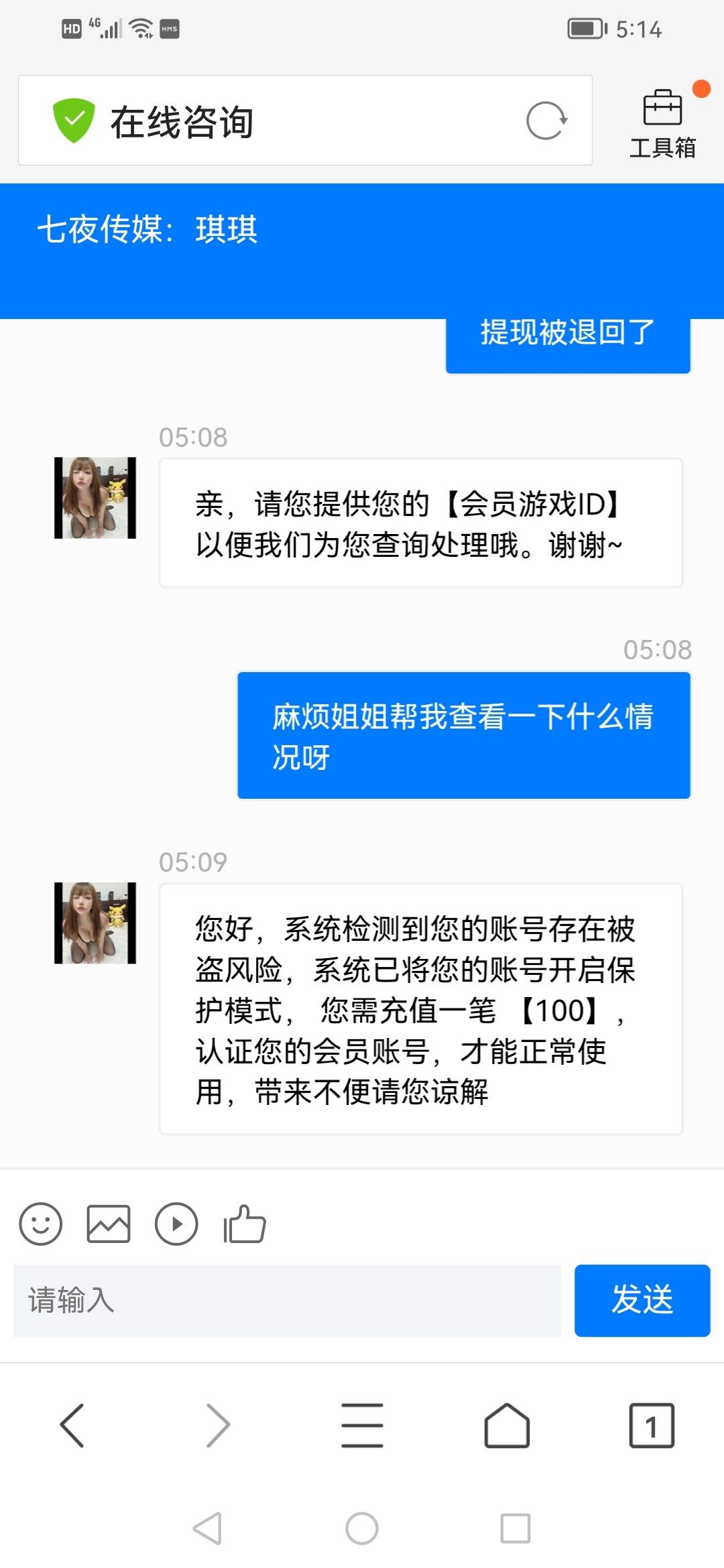
Task: Go to the browser home page
Action: [507, 1425]
